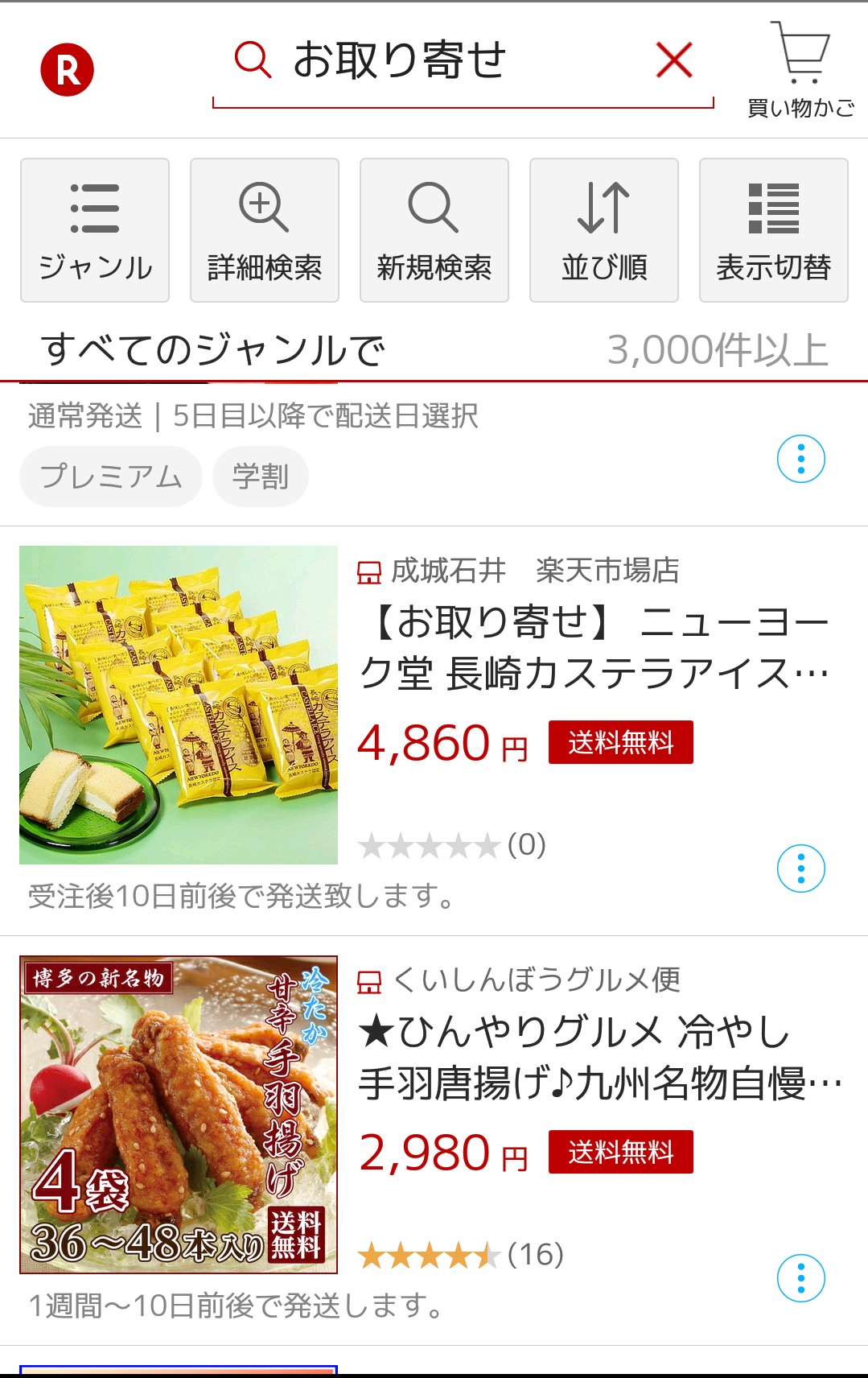
Task: Open the ニューヨーク堂 長崎カステラアイス product
Action: point(594,648)
